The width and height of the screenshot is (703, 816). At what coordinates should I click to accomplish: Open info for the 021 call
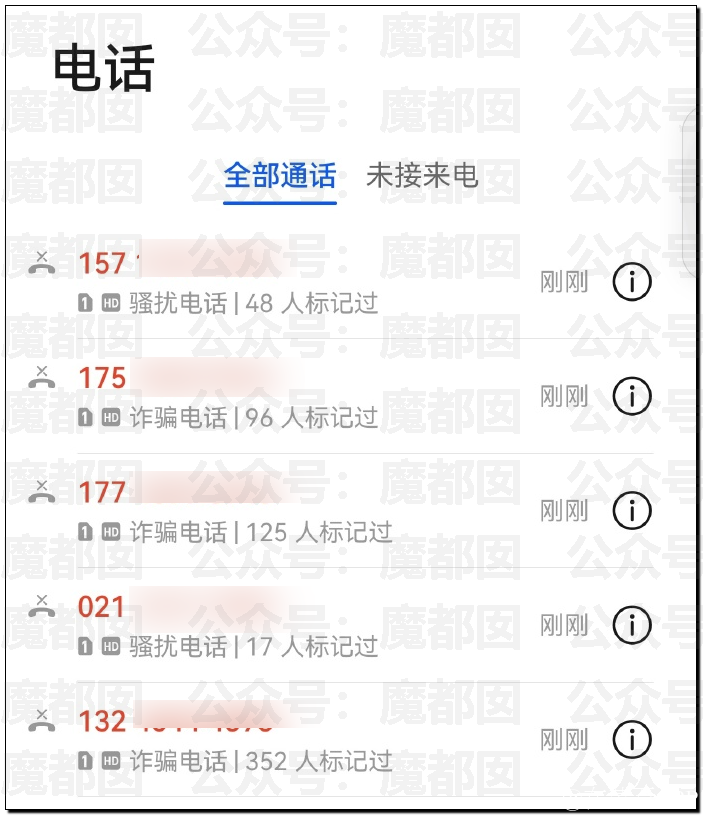coord(631,625)
